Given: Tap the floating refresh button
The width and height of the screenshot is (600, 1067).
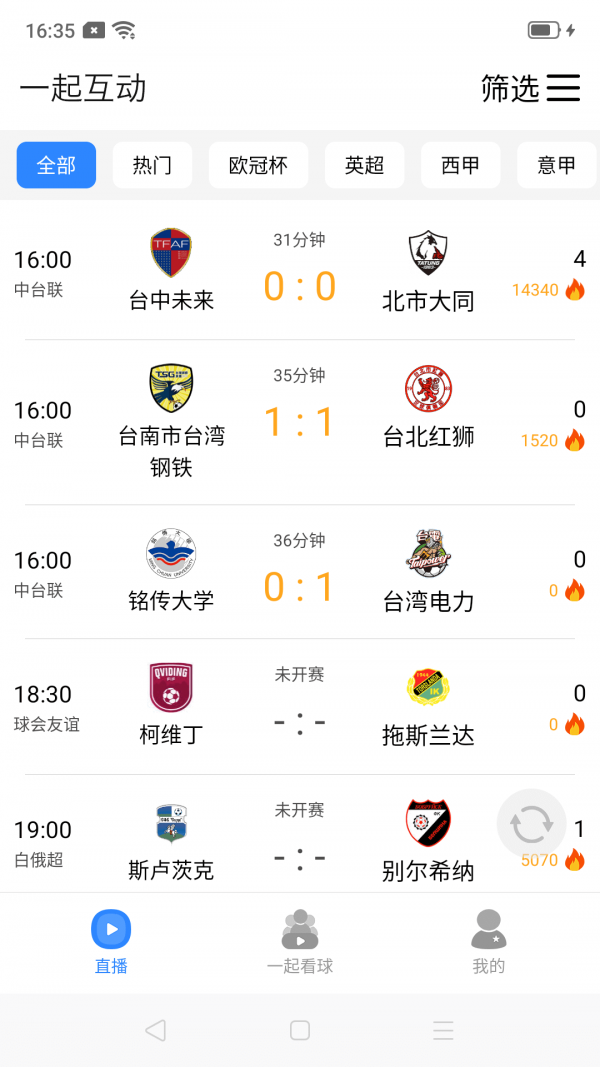Looking at the screenshot, I should [531, 824].
